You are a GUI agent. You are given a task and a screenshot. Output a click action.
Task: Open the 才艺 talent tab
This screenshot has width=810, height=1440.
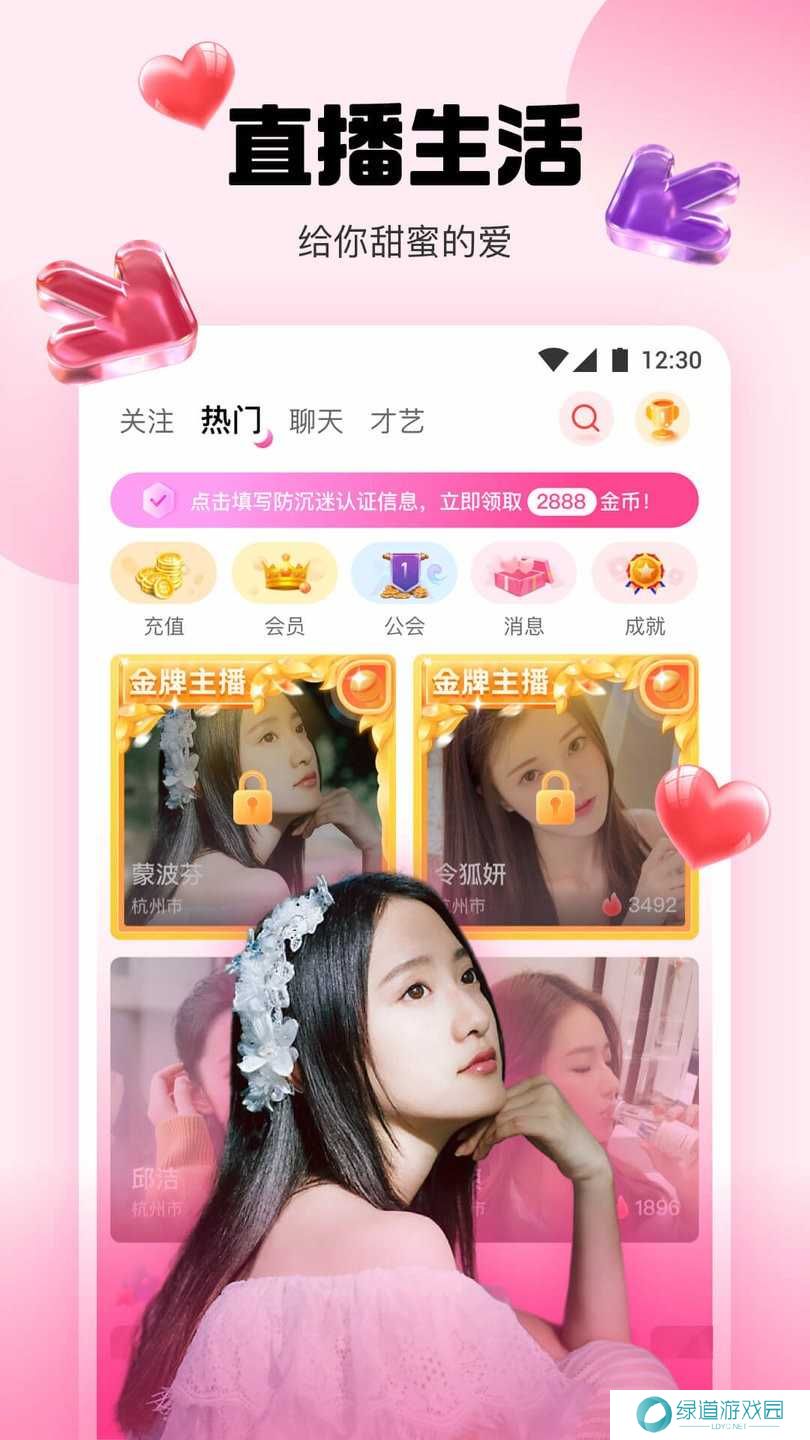(400, 420)
